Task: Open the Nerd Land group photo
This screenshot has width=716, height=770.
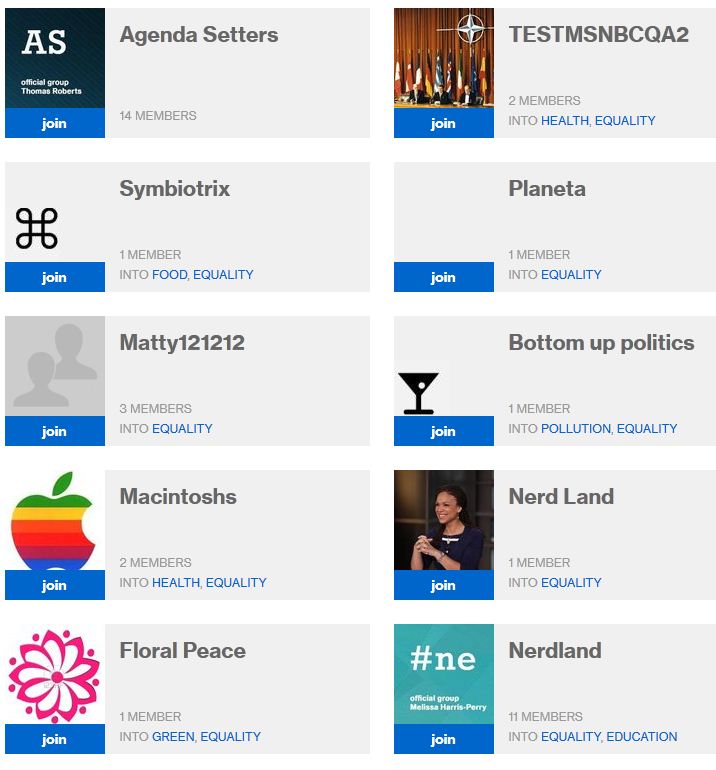Action: (443, 520)
